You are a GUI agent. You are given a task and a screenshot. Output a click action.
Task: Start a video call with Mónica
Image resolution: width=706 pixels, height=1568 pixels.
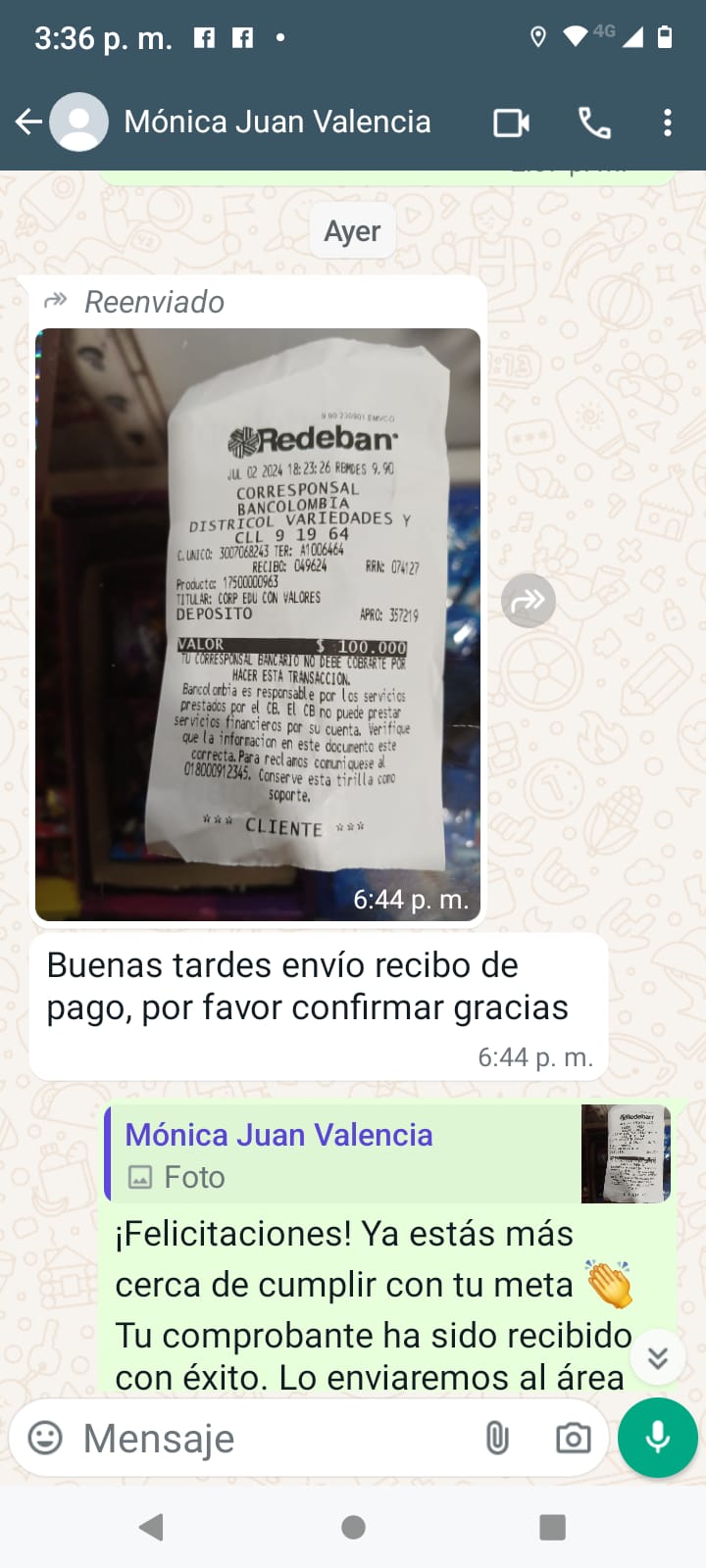pos(511,122)
